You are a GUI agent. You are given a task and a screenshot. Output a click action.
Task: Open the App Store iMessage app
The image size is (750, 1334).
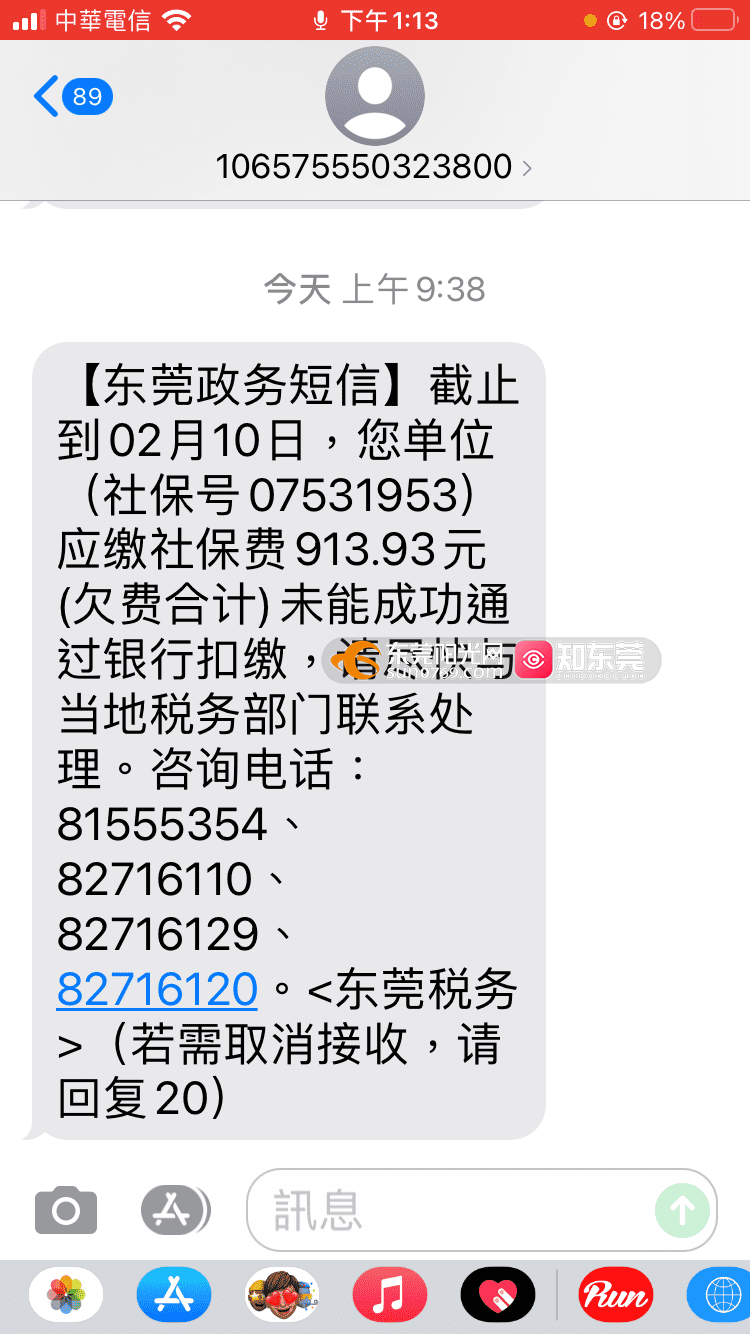174,1295
